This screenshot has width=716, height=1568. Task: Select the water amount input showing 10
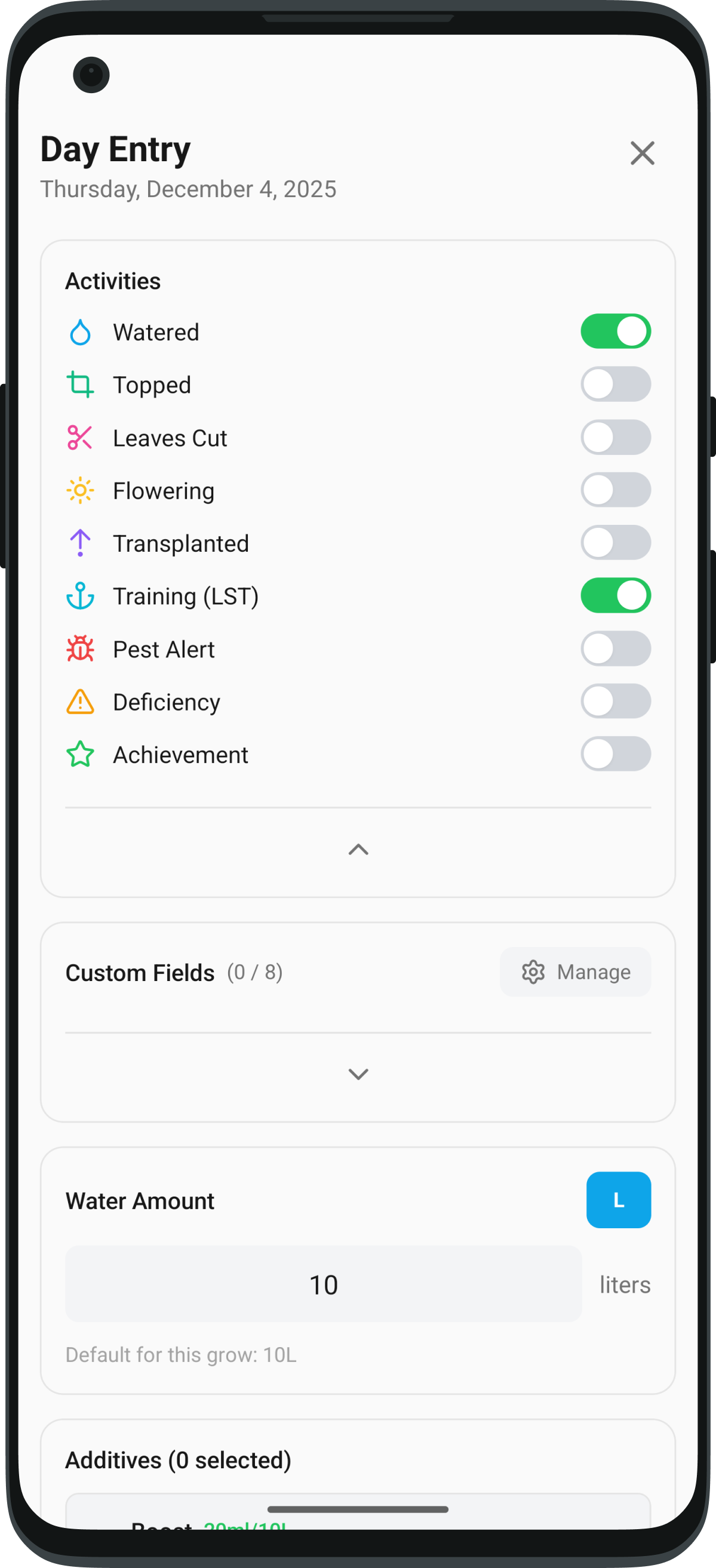click(x=324, y=1284)
